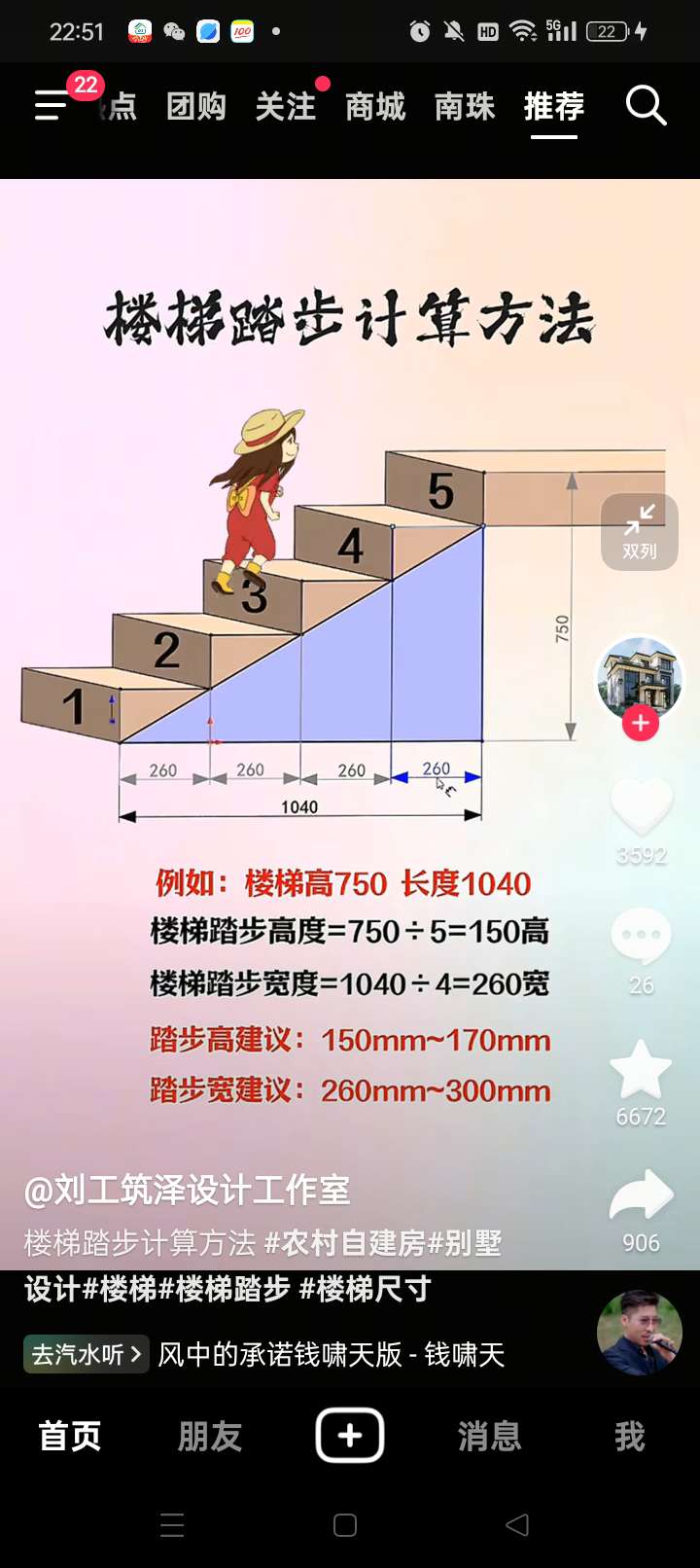Image resolution: width=700 pixels, height=1568 pixels.
Task: Share this video
Action: coord(641,1197)
